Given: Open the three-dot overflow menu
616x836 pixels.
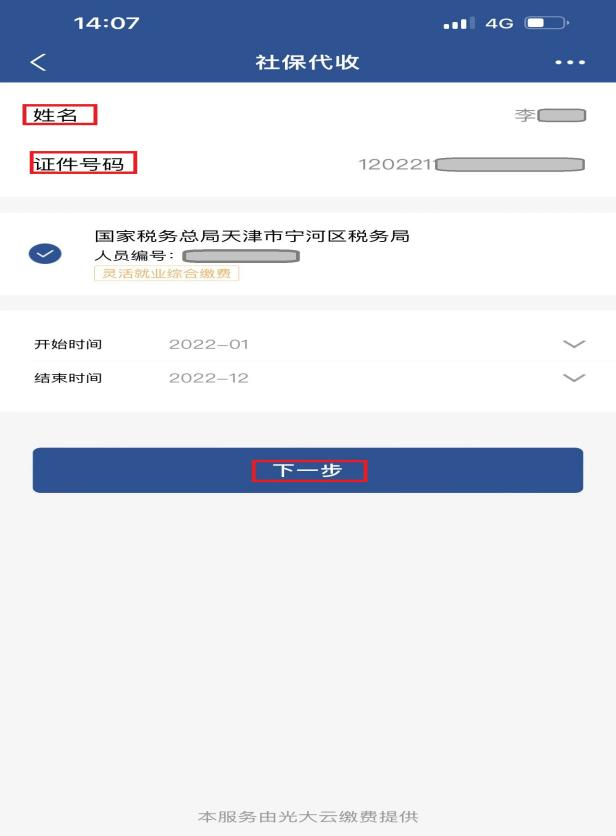Looking at the screenshot, I should 570,62.
